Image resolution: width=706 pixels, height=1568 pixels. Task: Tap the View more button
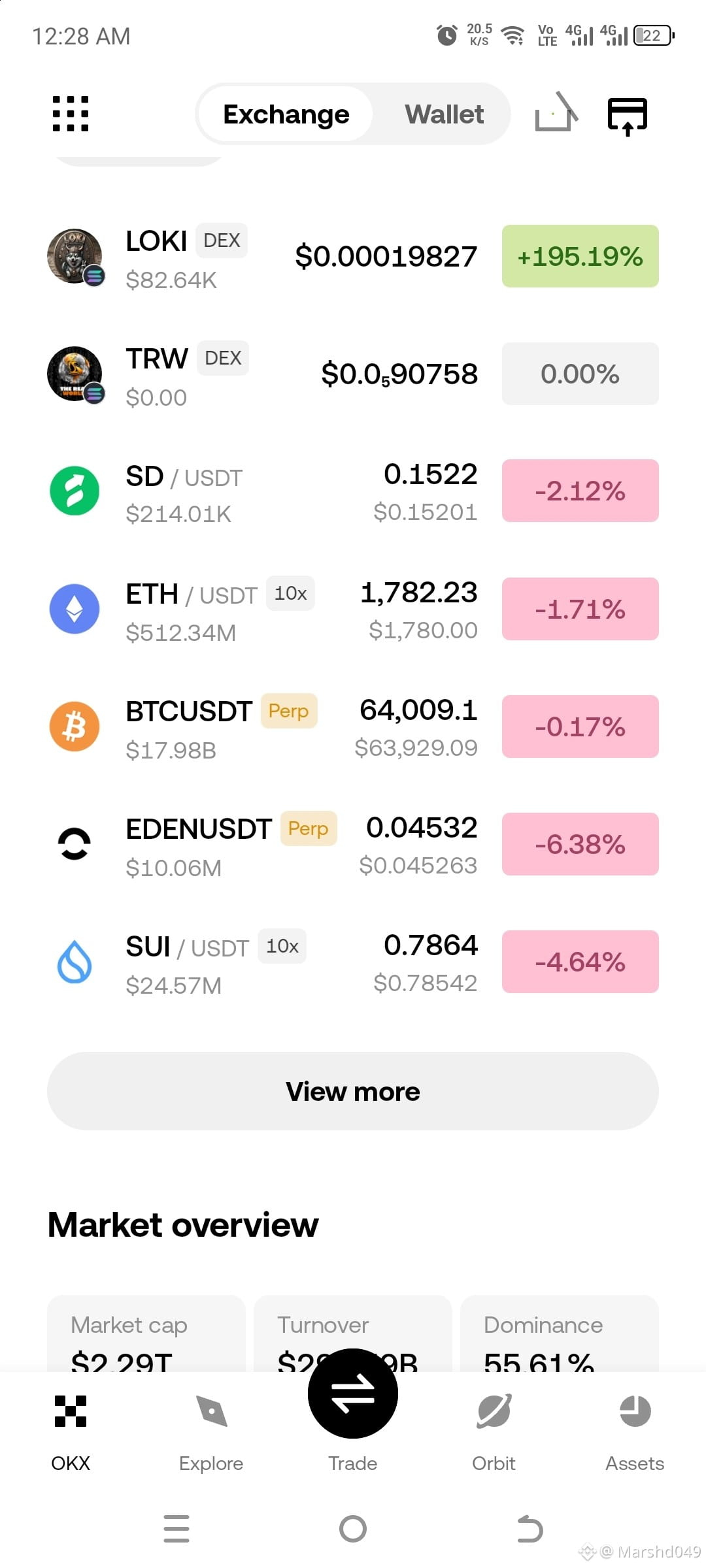coord(353,1091)
